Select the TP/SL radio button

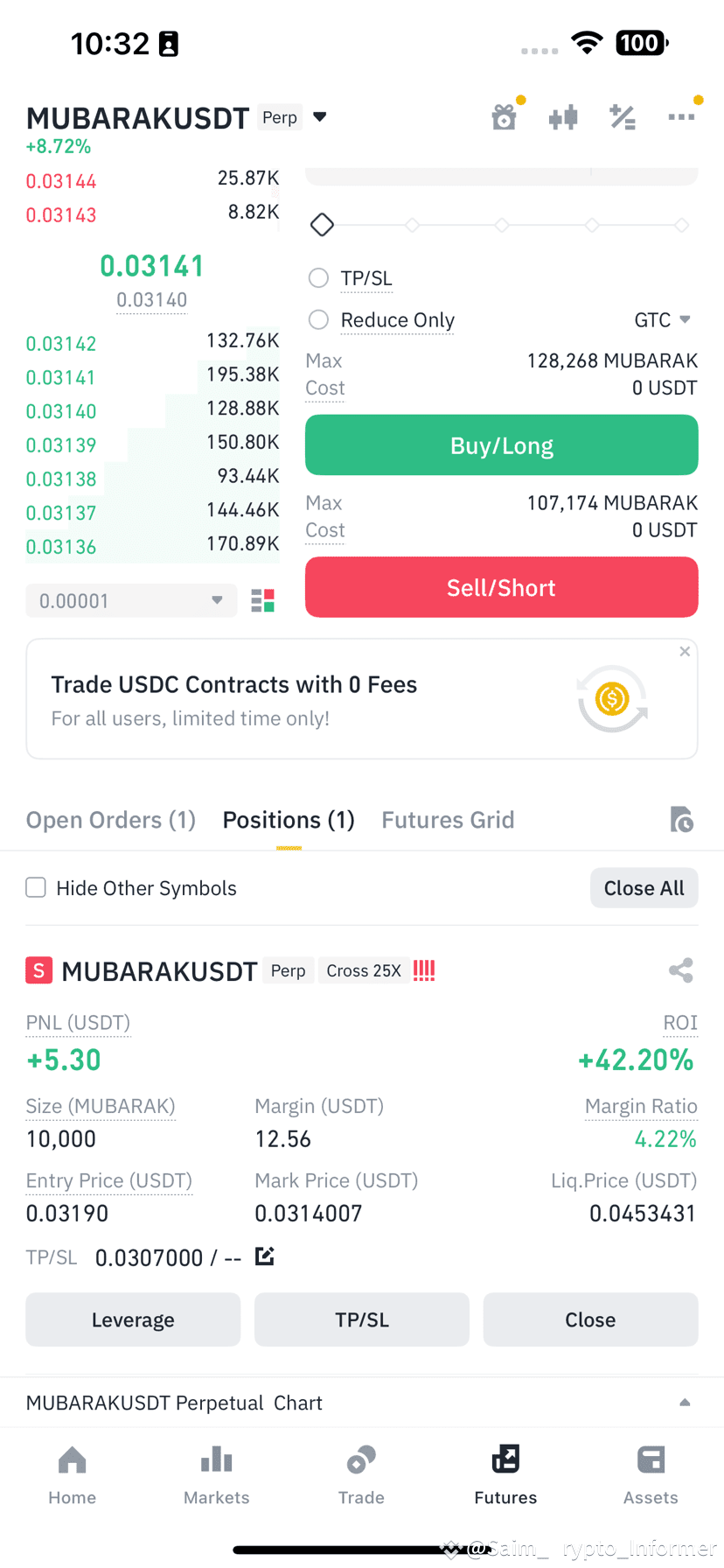(318, 277)
